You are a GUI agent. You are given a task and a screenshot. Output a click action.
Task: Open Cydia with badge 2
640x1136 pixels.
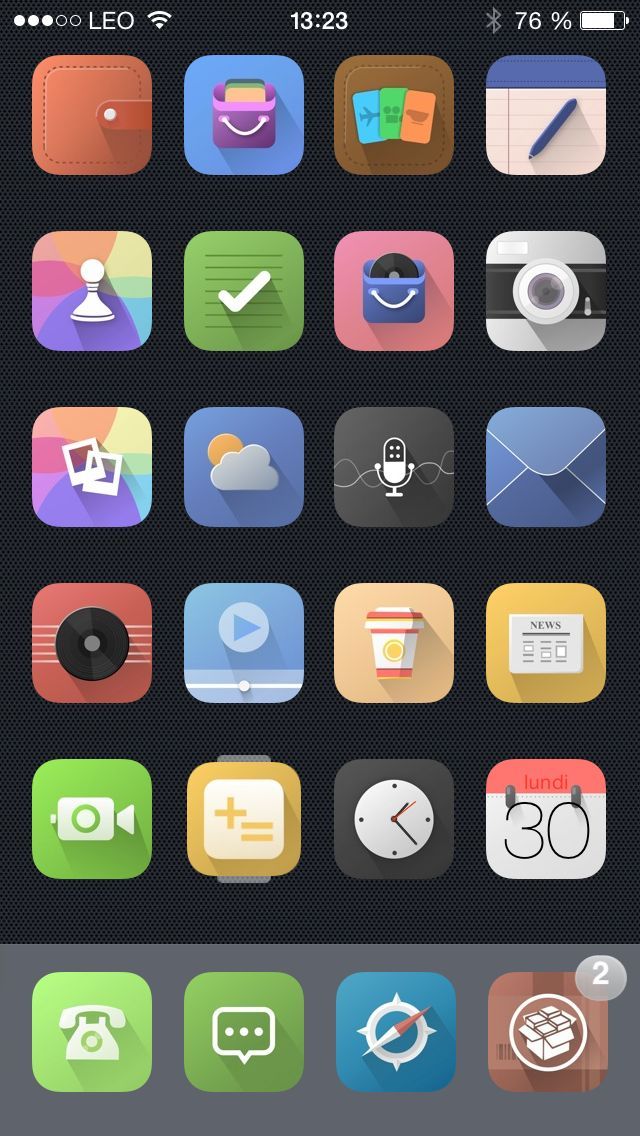547,1032
